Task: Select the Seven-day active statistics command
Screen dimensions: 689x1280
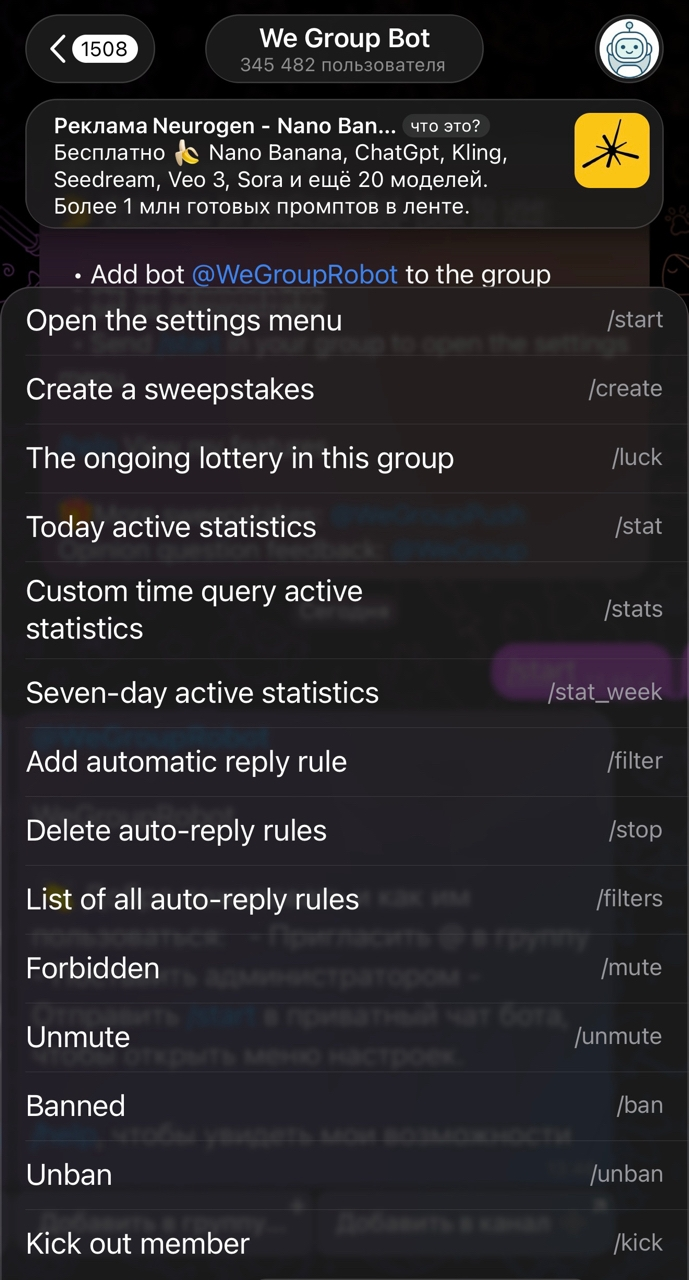Action: tap(344, 693)
